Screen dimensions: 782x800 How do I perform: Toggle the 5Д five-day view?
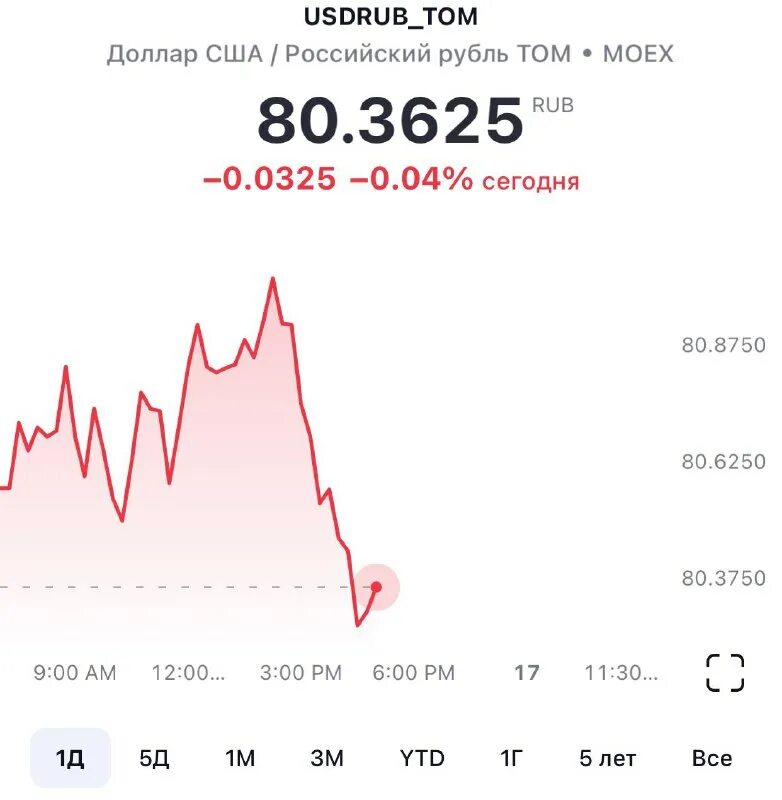152,758
